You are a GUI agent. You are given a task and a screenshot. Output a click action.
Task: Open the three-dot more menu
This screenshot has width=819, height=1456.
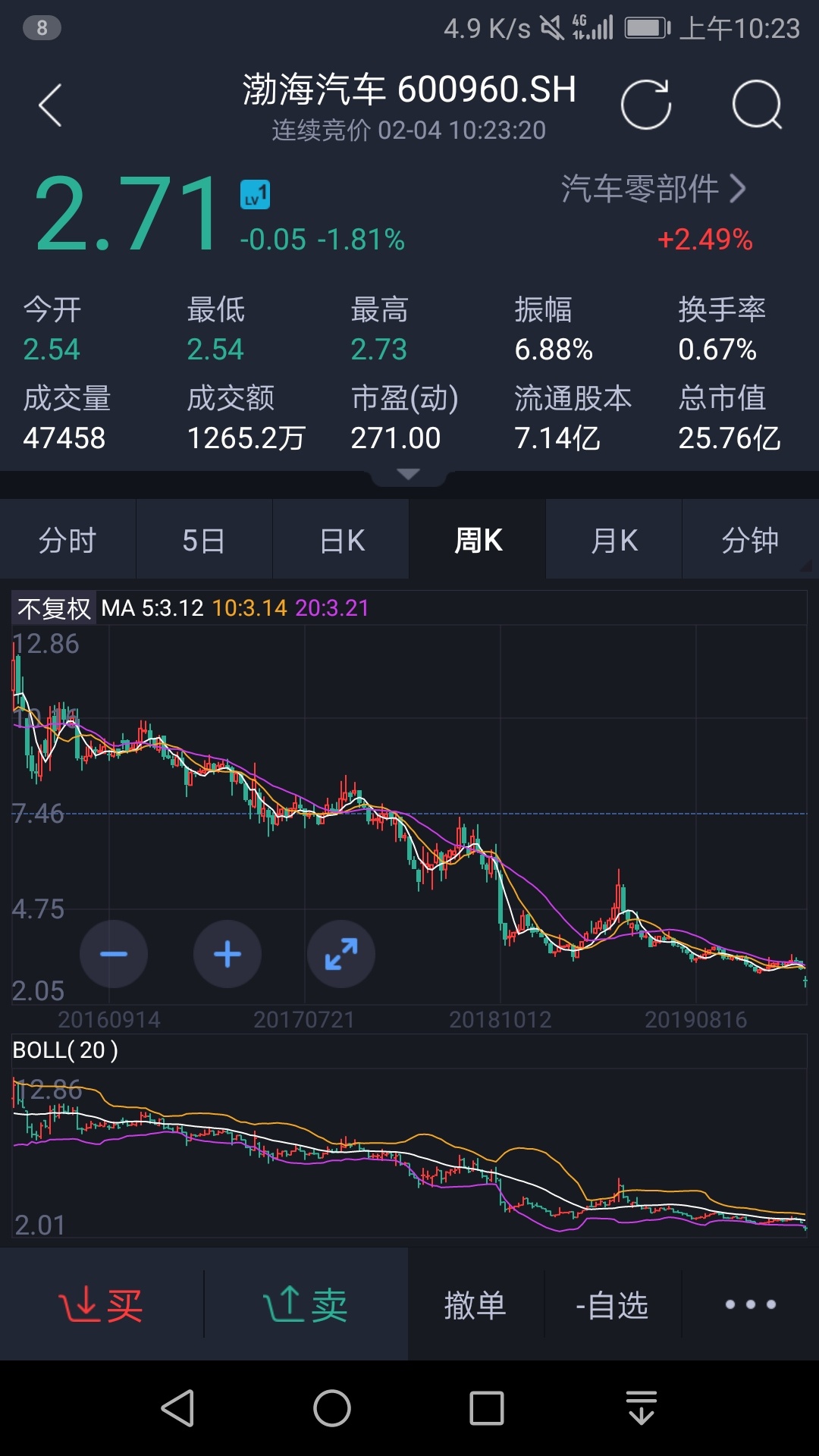[751, 1304]
